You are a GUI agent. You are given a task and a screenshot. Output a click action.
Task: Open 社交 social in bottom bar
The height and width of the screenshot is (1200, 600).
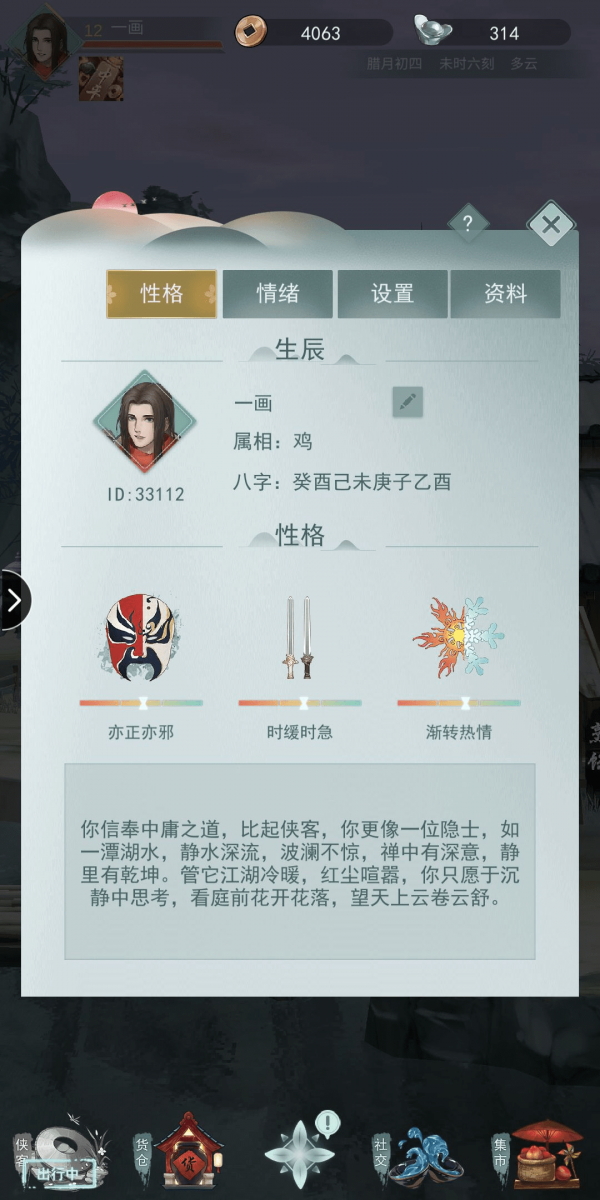[418, 1150]
